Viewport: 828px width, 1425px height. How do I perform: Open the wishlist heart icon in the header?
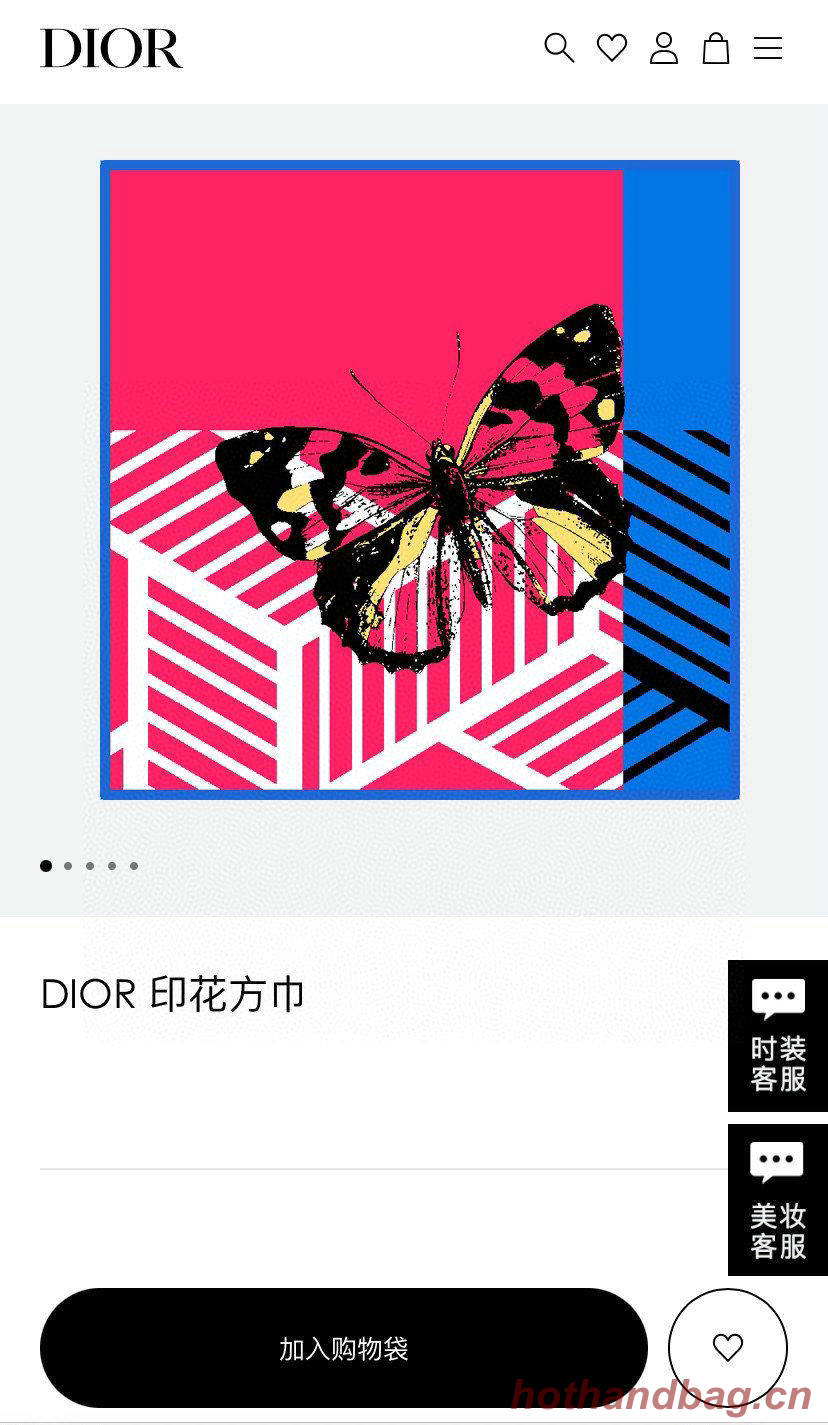pos(613,48)
